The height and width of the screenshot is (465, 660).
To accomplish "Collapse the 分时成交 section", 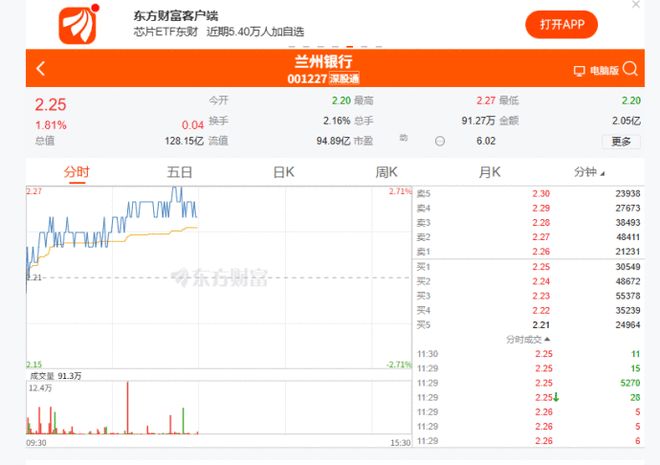I will [528, 339].
